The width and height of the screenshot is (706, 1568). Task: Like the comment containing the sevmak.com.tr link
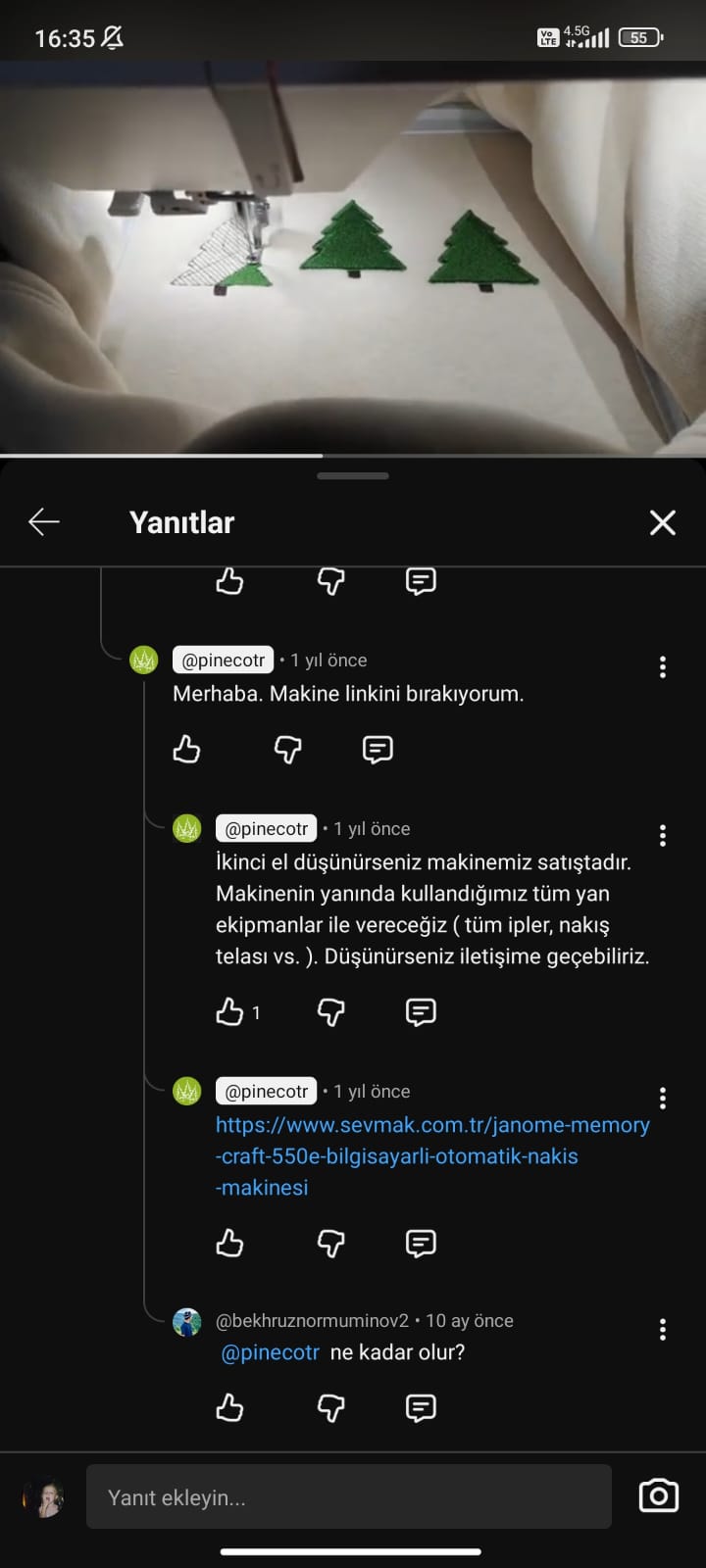229,1244
